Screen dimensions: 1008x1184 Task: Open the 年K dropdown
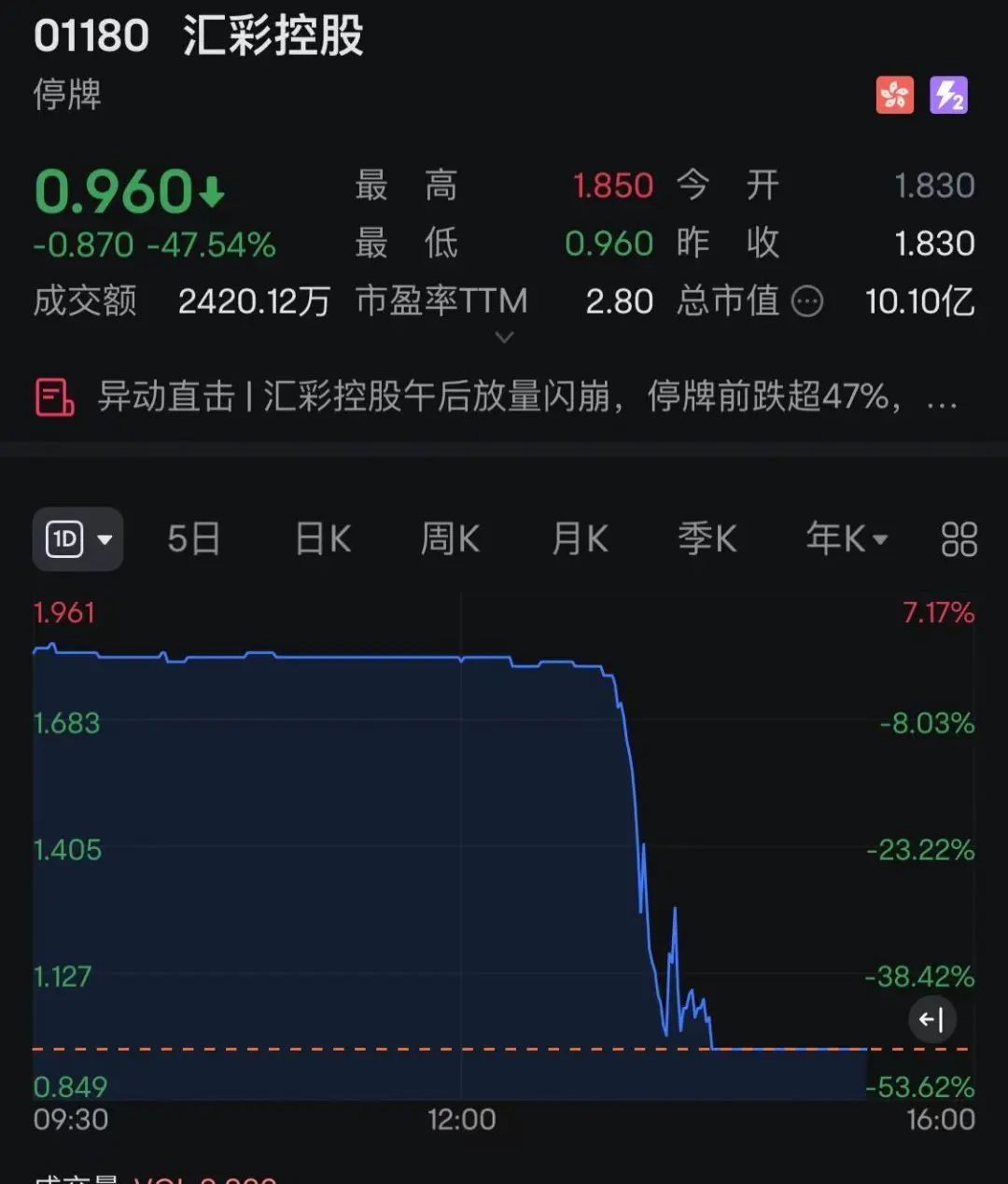pyautogui.click(x=847, y=539)
